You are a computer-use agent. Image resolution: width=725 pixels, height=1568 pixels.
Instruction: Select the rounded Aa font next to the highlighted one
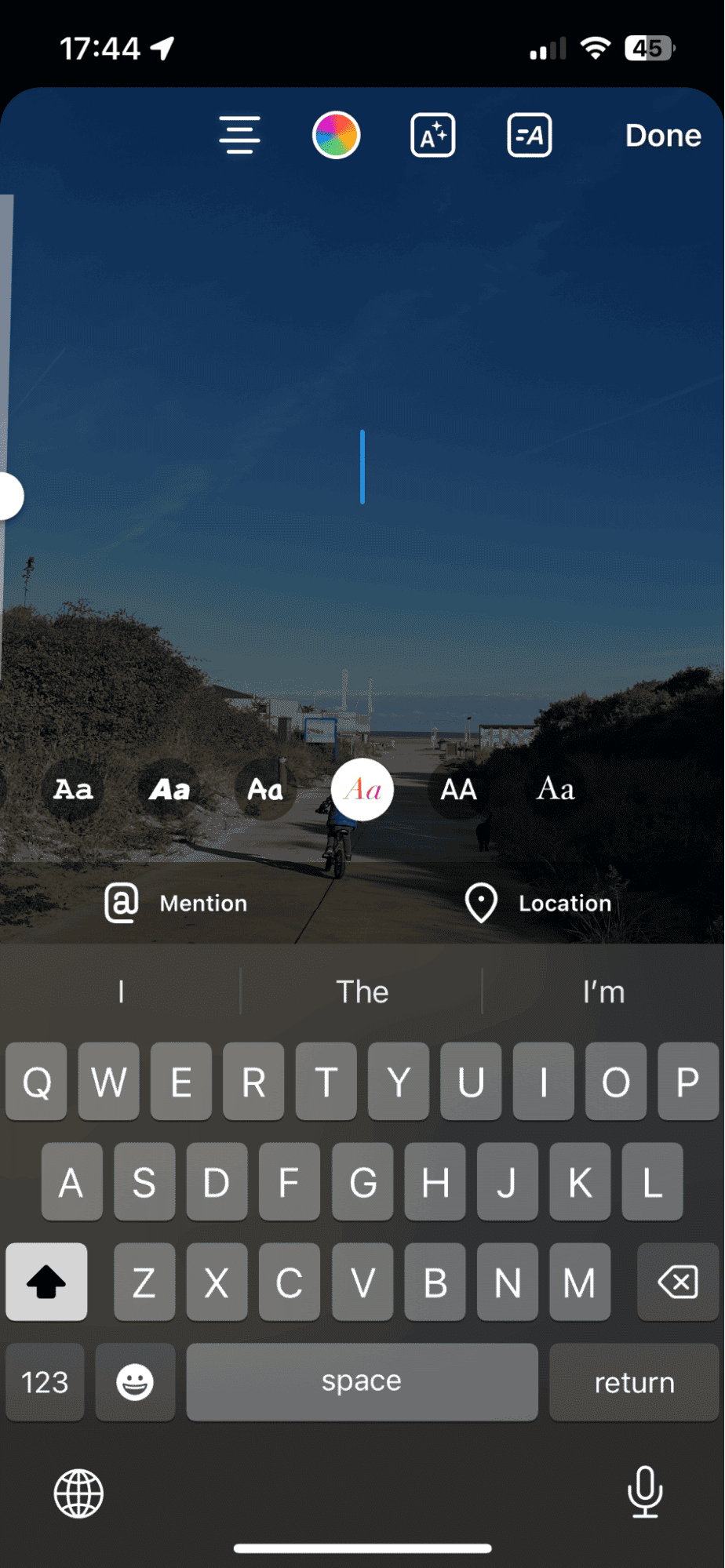pos(266,789)
